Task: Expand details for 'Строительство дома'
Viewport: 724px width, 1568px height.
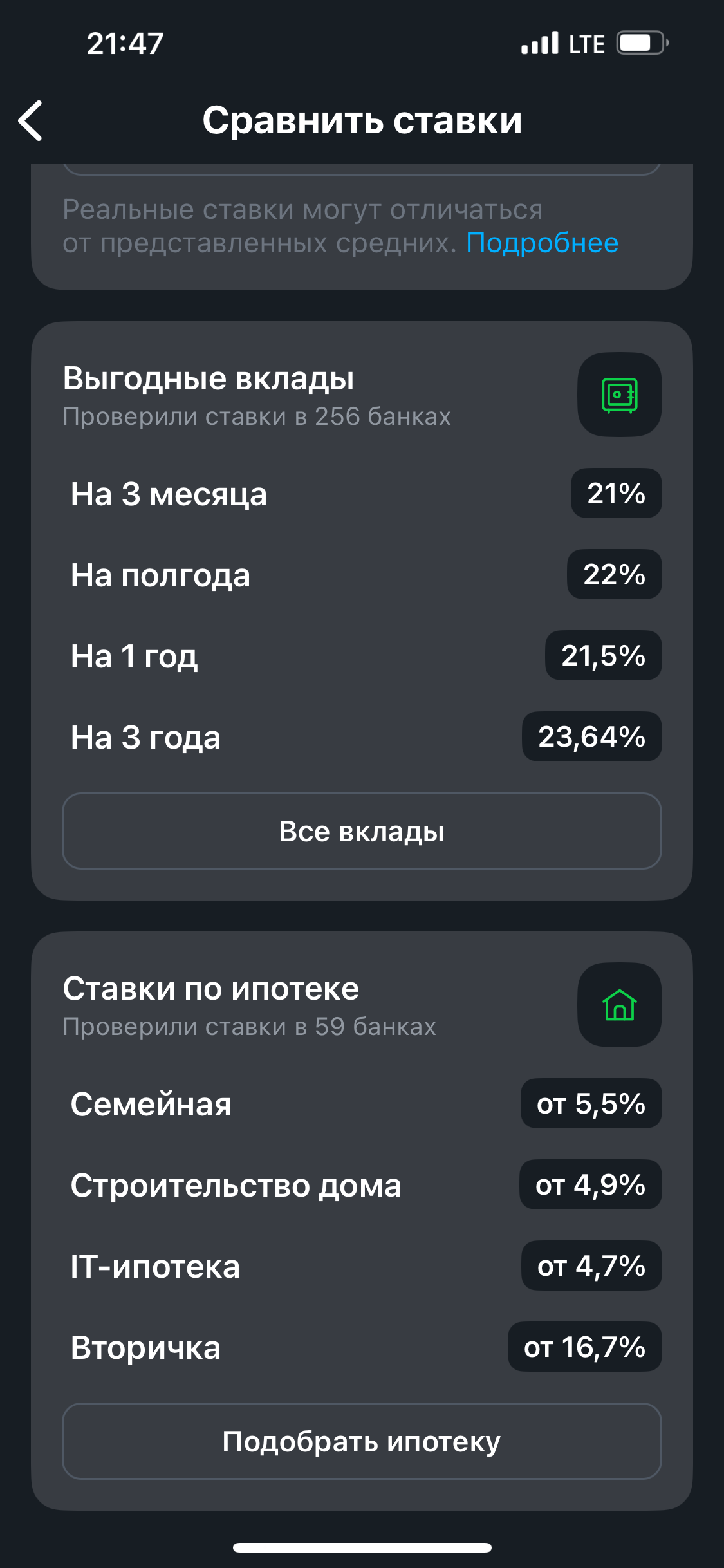Action: [x=236, y=1184]
